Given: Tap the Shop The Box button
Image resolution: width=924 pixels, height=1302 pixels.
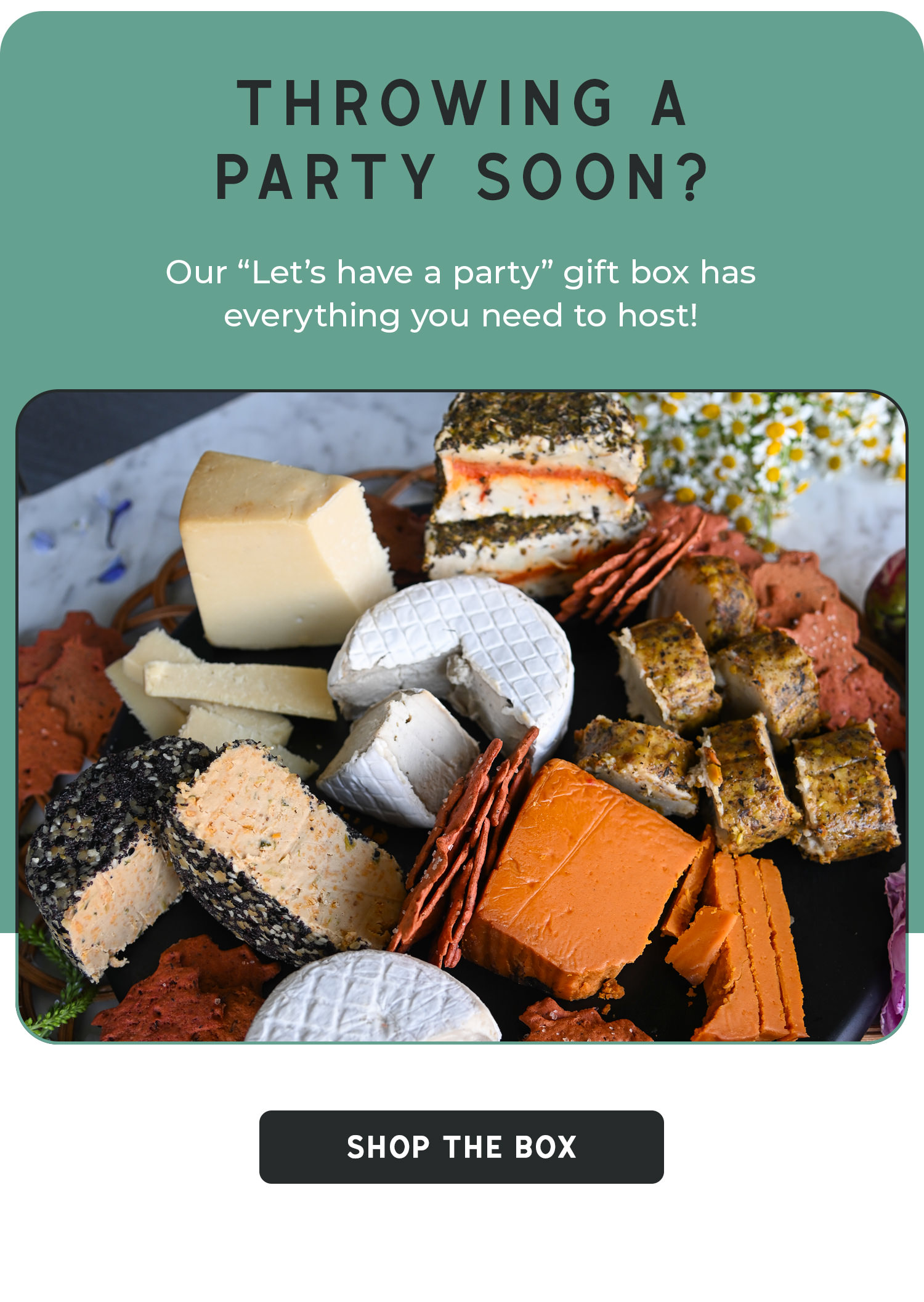Looking at the screenshot, I should (x=461, y=1147).
